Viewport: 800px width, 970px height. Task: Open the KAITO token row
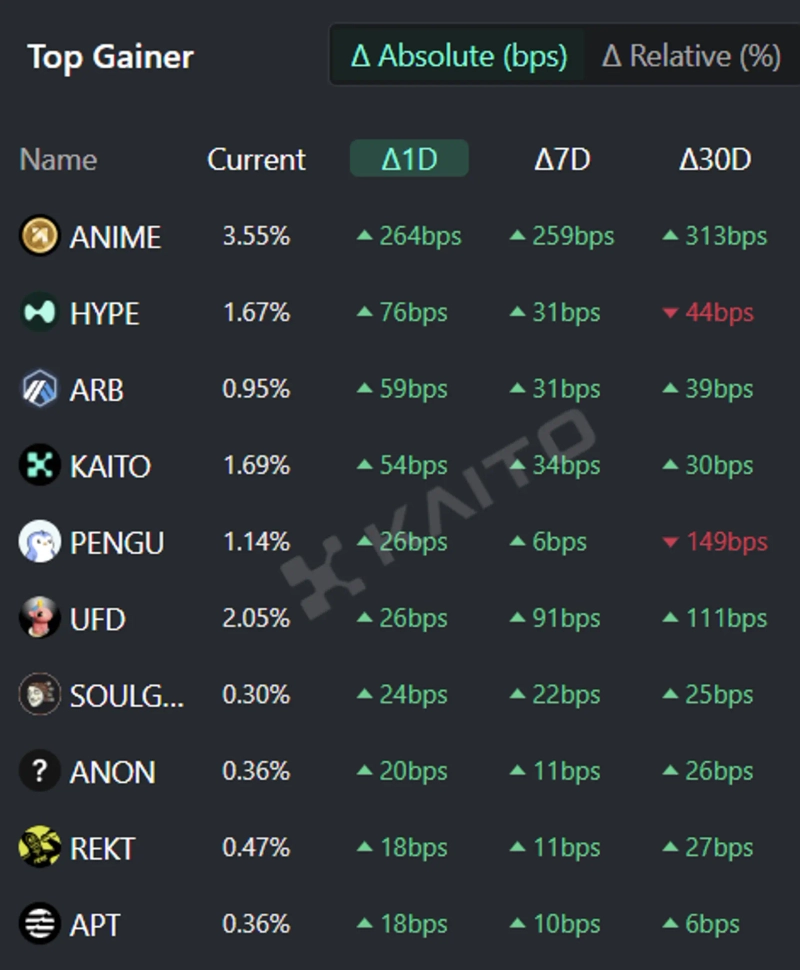109,466
